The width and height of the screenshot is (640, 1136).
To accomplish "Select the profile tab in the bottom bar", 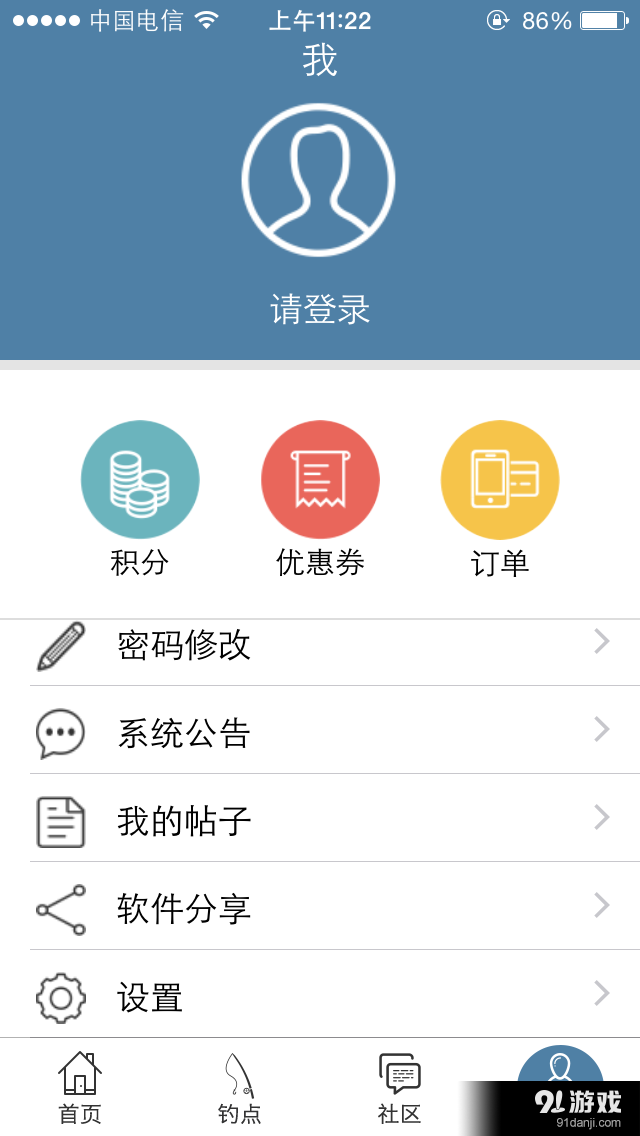I will [x=560, y=1066].
